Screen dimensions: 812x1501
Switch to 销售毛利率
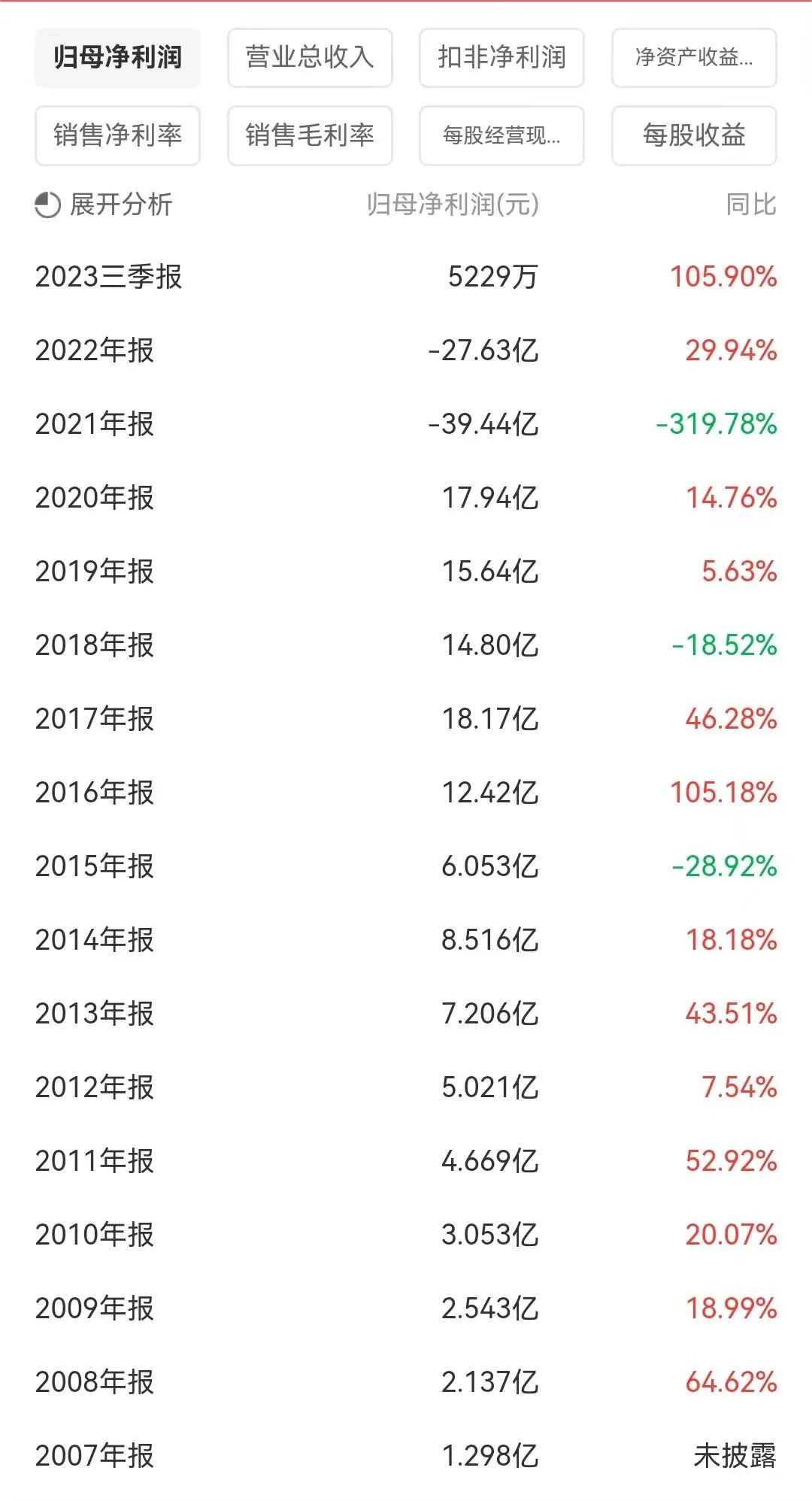[310, 135]
